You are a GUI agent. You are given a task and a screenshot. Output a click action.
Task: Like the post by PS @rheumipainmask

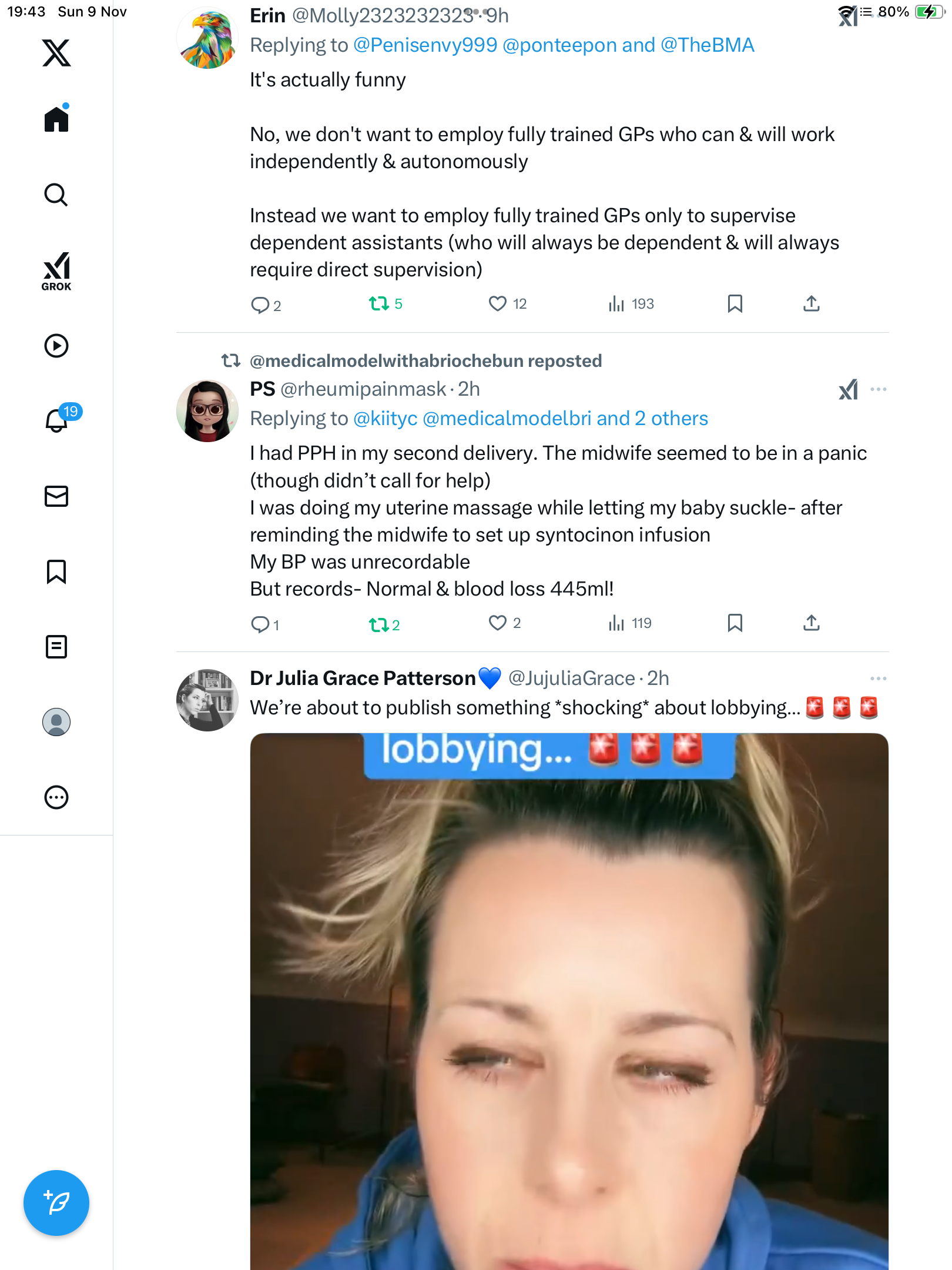click(x=498, y=623)
